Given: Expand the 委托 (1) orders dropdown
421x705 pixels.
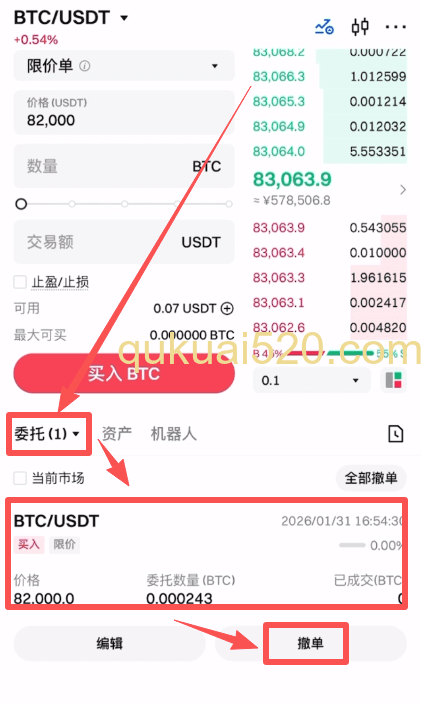Looking at the screenshot, I should (47, 434).
